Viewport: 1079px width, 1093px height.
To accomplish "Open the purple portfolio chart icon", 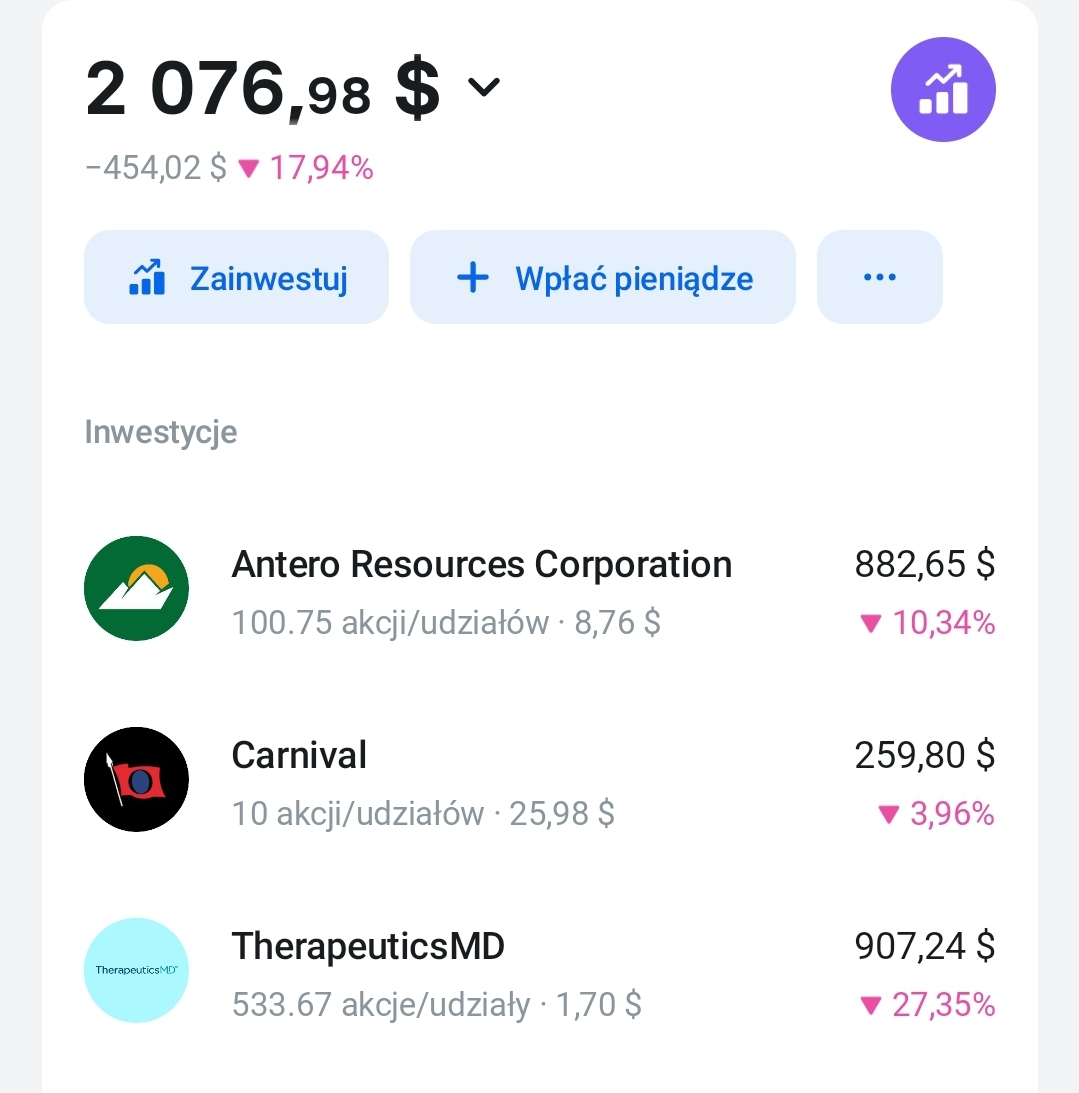I will coord(942,89).
